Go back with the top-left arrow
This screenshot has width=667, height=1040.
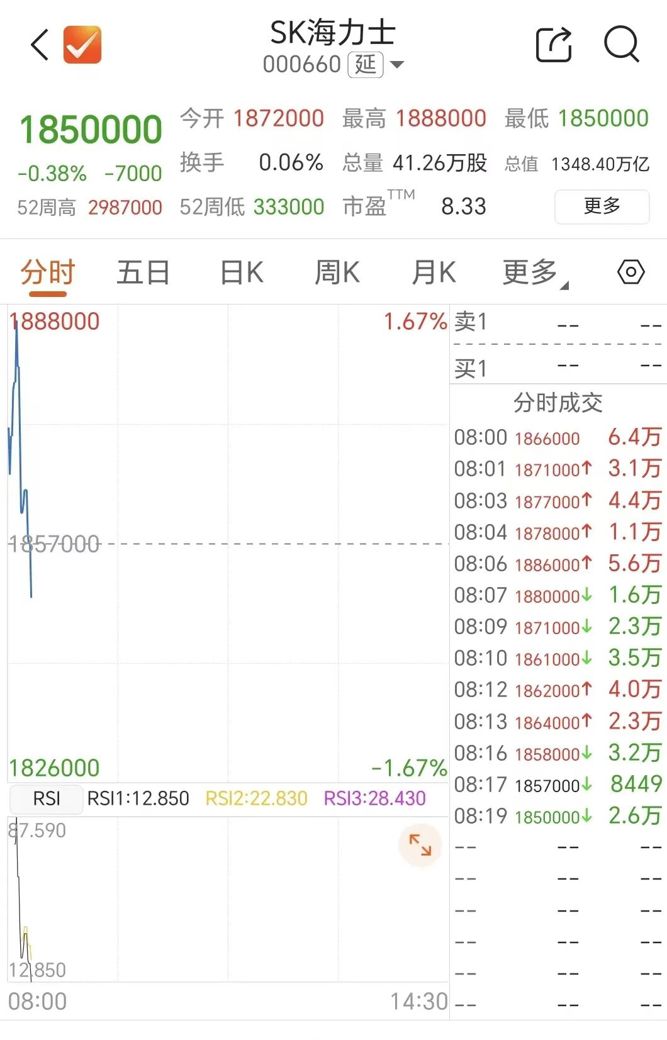[x=40, y=45]
